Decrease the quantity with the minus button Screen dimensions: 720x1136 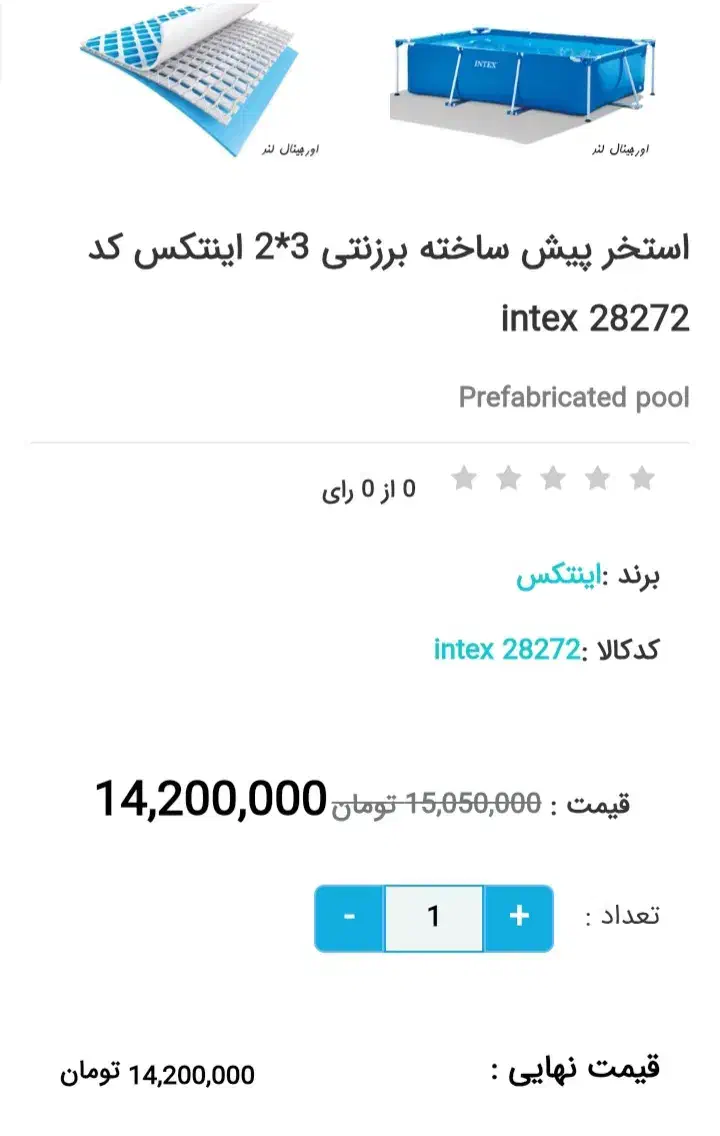[x=349, y=917]
